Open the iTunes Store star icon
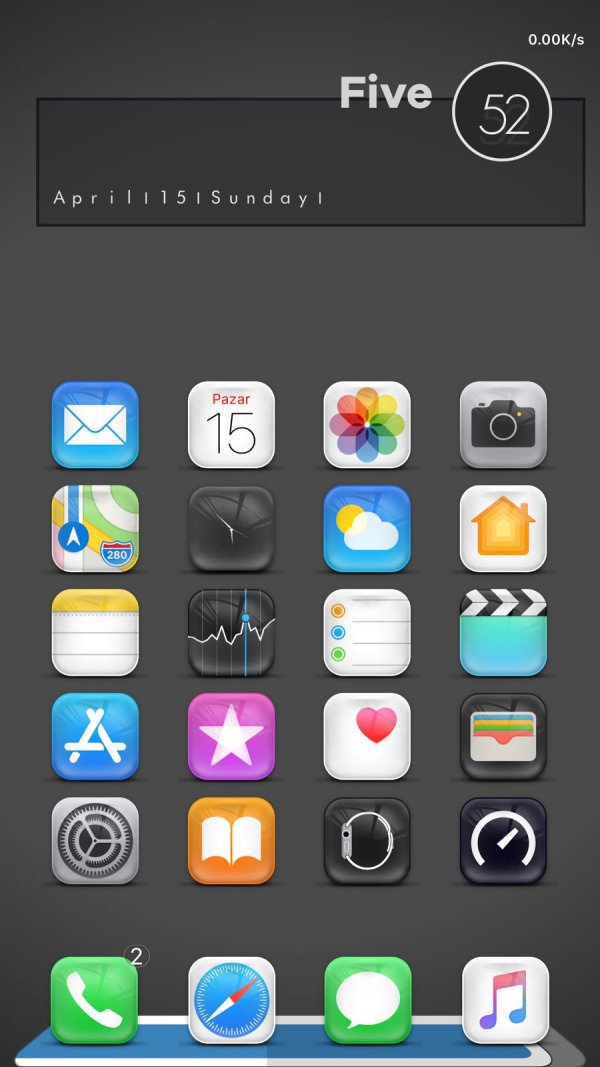The height and width of the screenshot is (1067, 600). pos(231,737)
